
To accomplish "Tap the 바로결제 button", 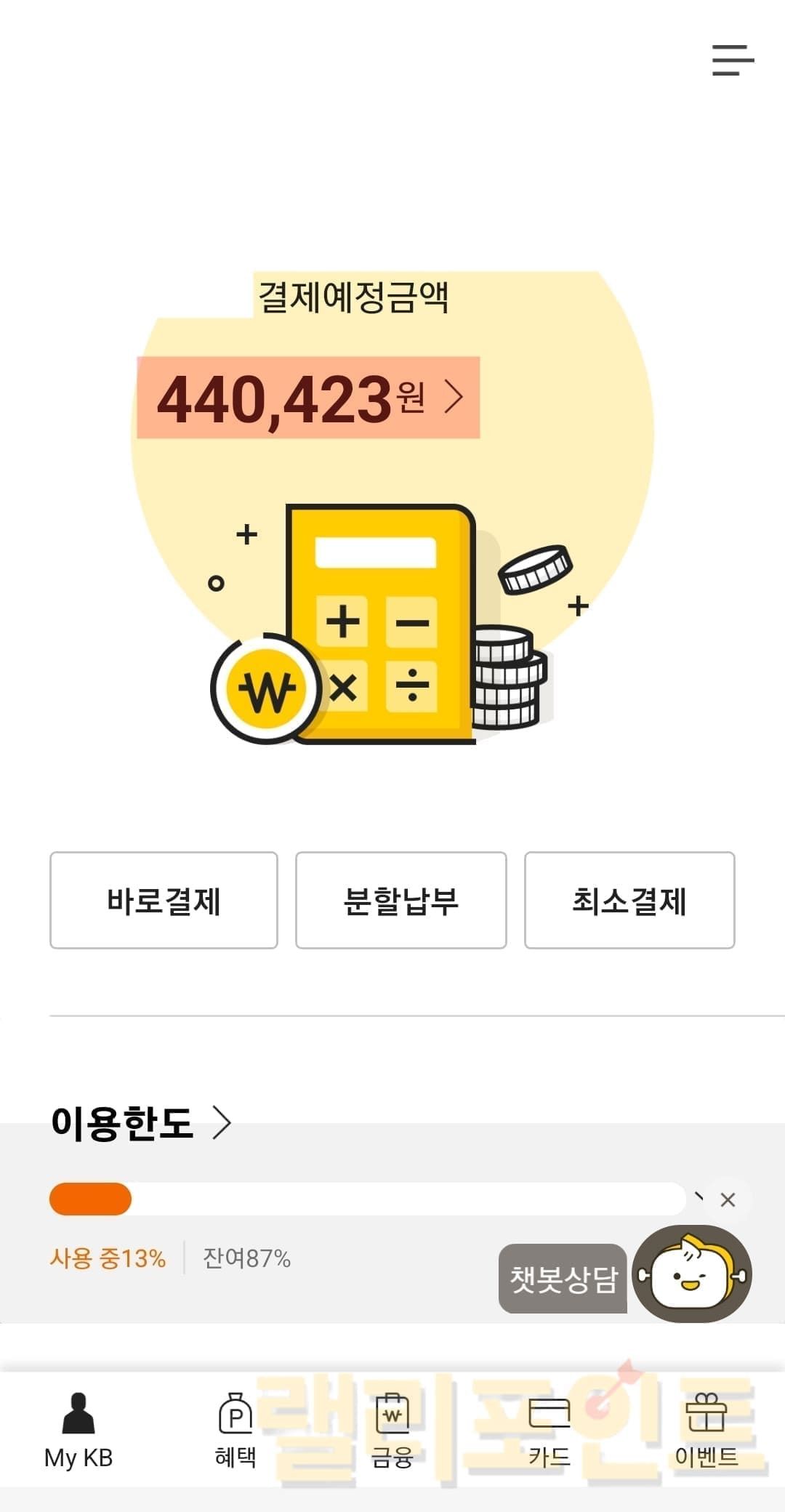I will (164, 900).
